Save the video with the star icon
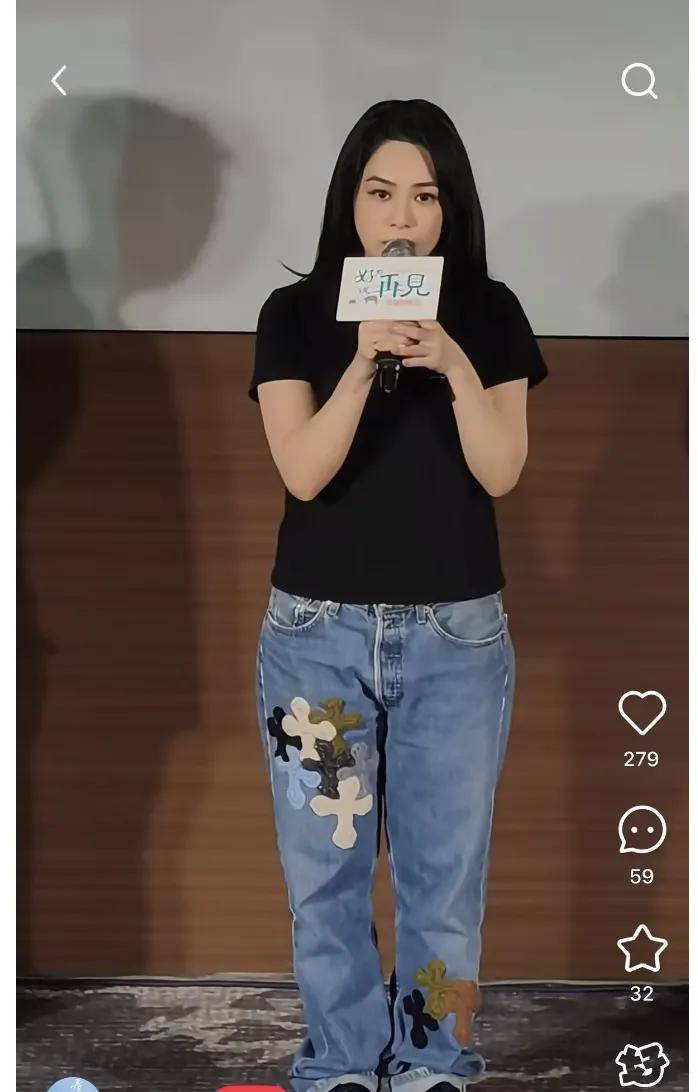 click(642, 948)
